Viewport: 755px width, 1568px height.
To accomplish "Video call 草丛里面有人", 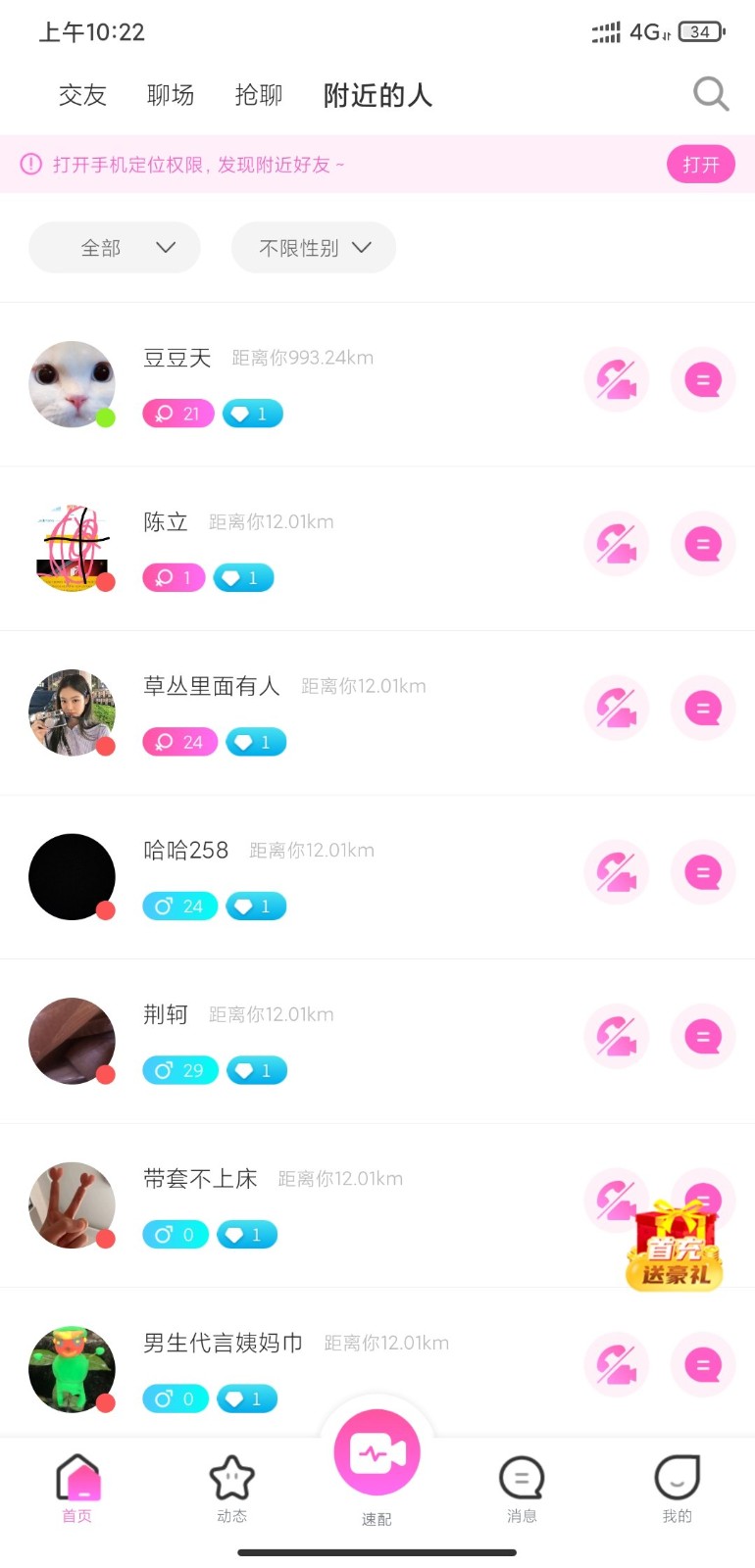I will tap(616, 709).
